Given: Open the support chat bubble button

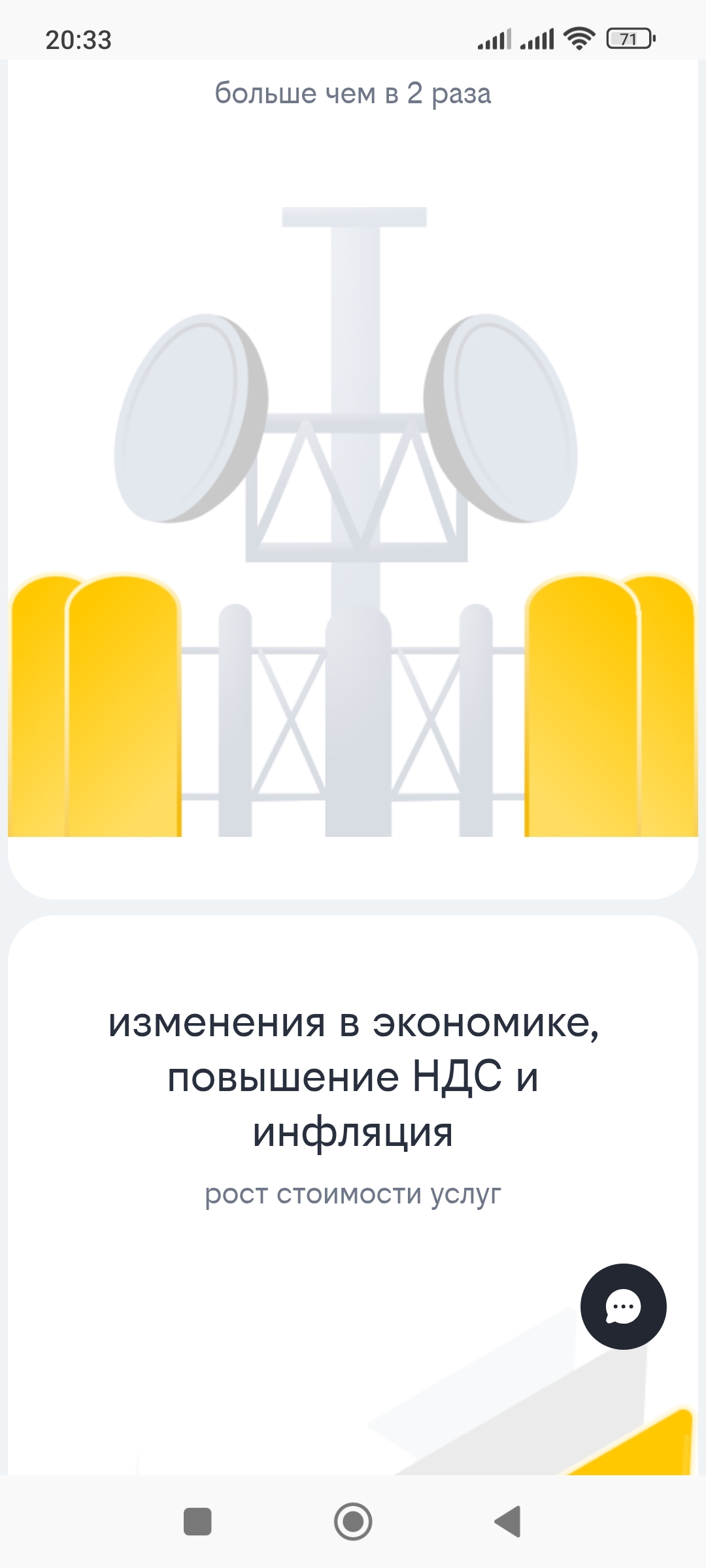Looking at the screenshot, I should point(623,1307).
